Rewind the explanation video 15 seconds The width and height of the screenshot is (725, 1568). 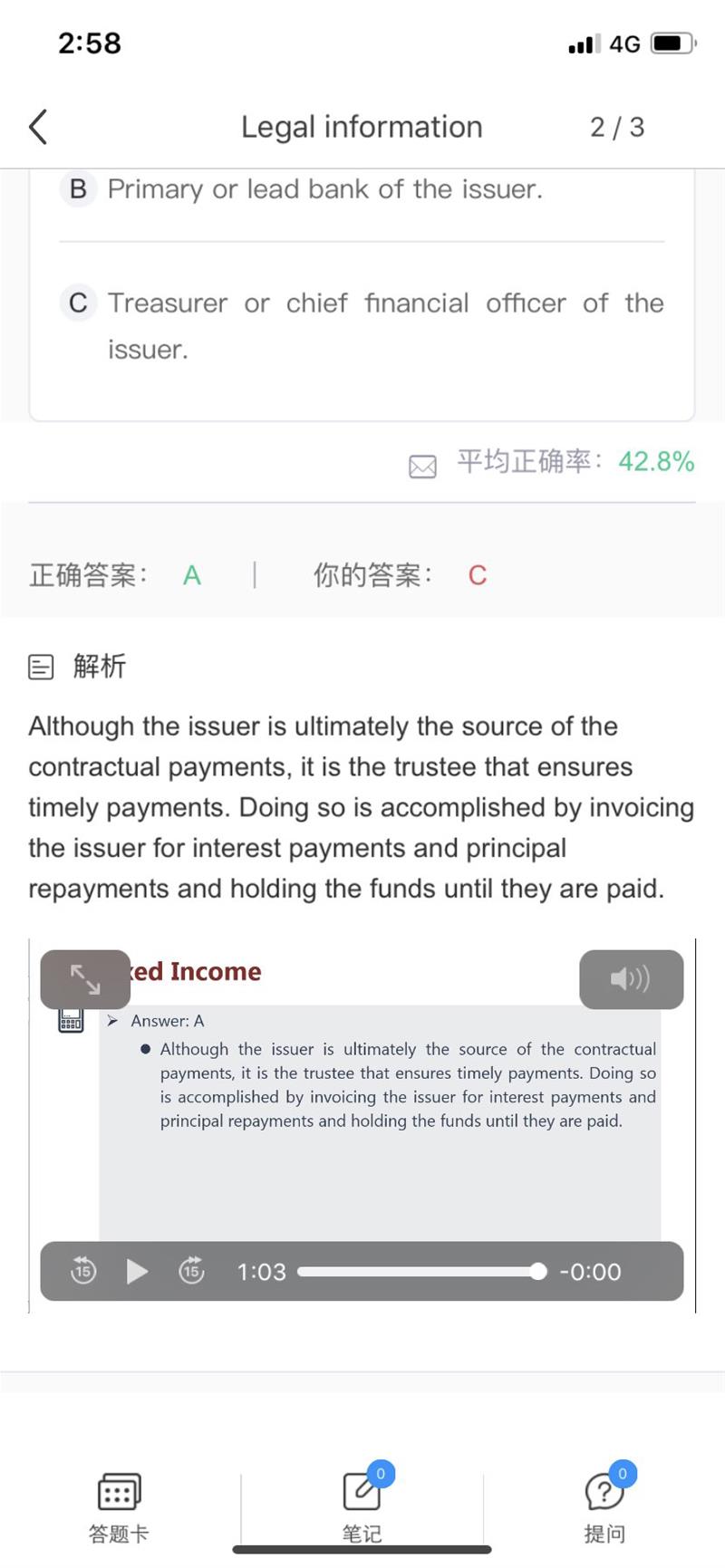tap(83, 1271)
